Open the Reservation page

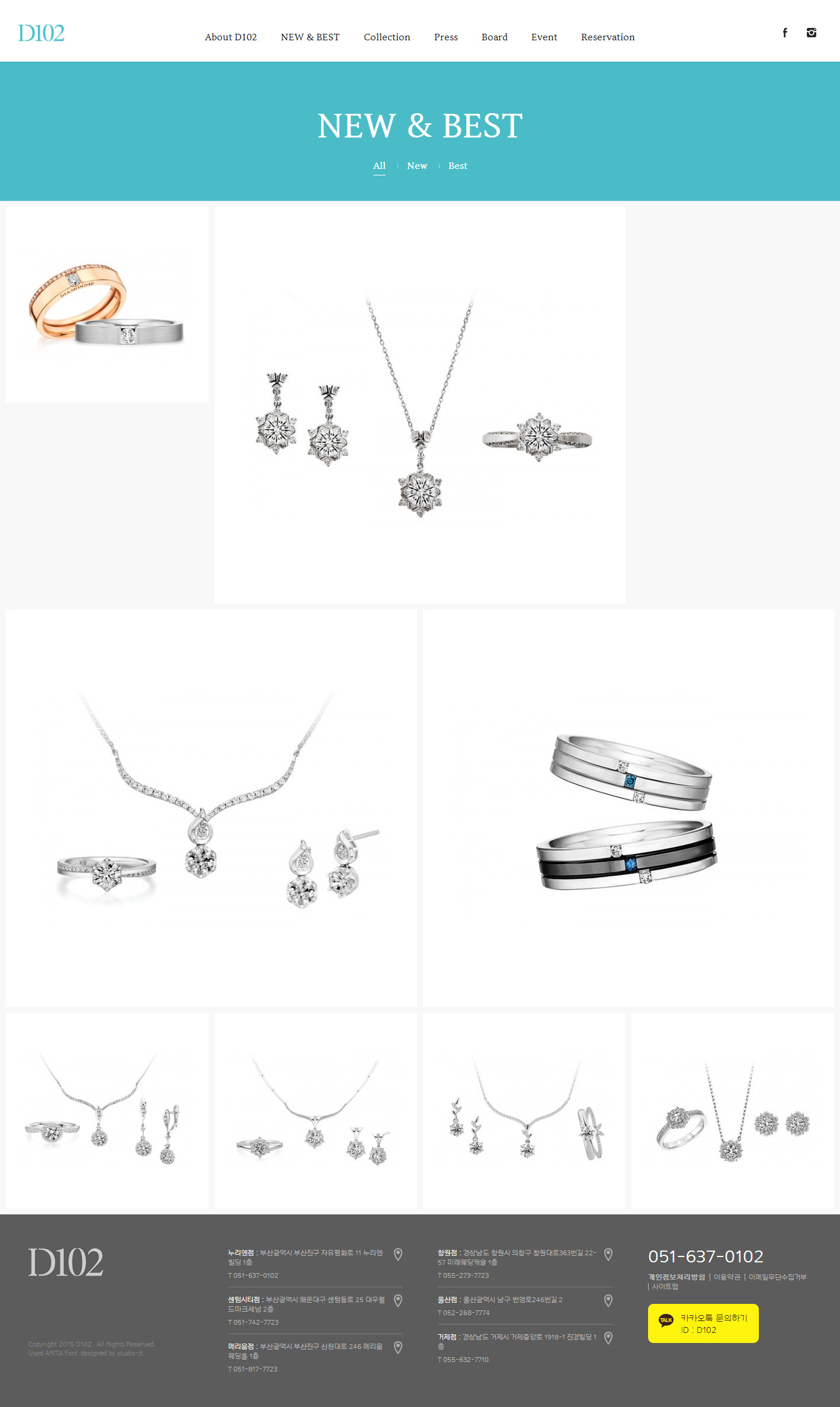(x=607, y=37)
